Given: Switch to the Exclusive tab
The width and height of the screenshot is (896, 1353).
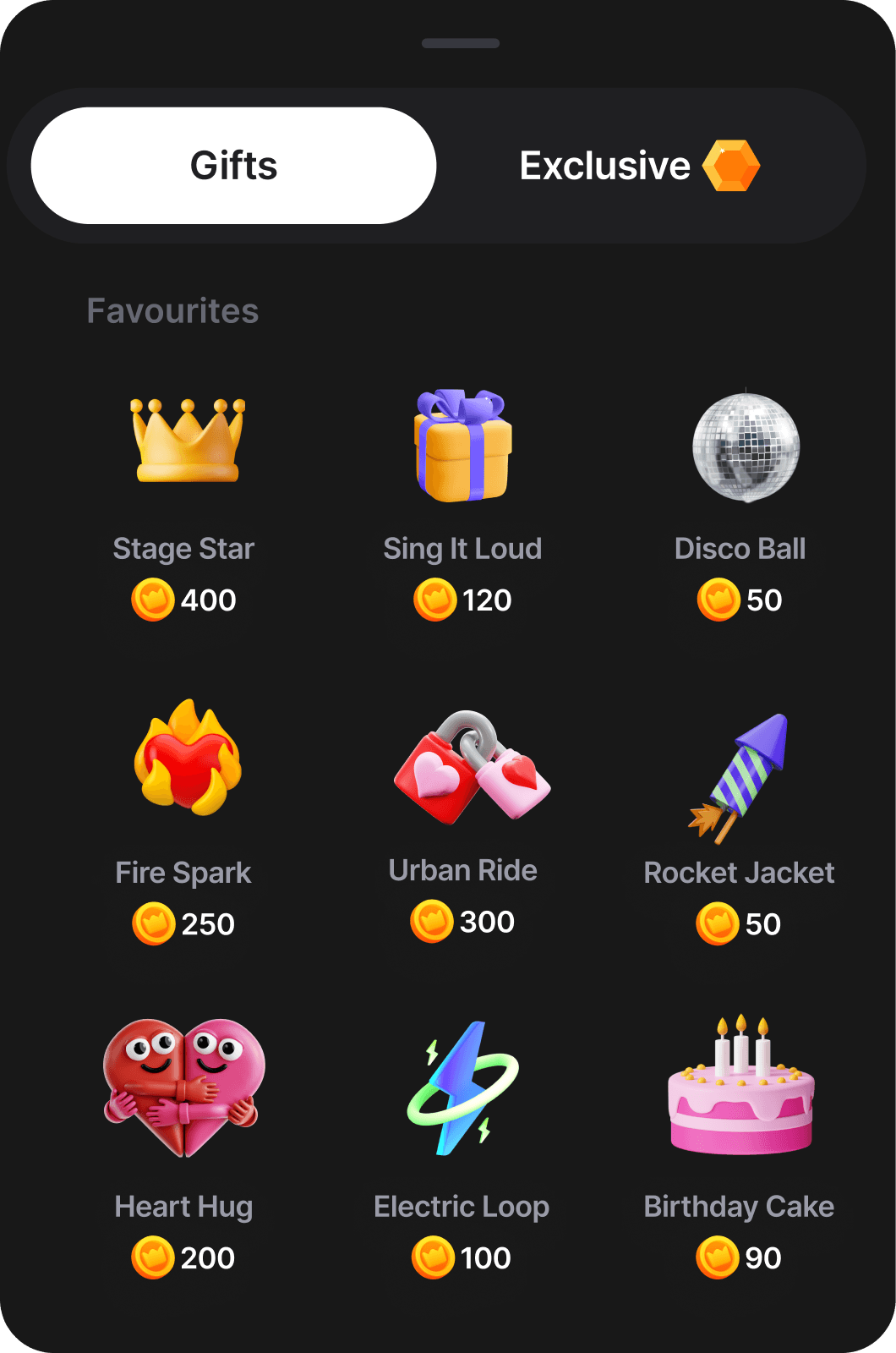Looking at the screenshot, I should pos(639,166).
